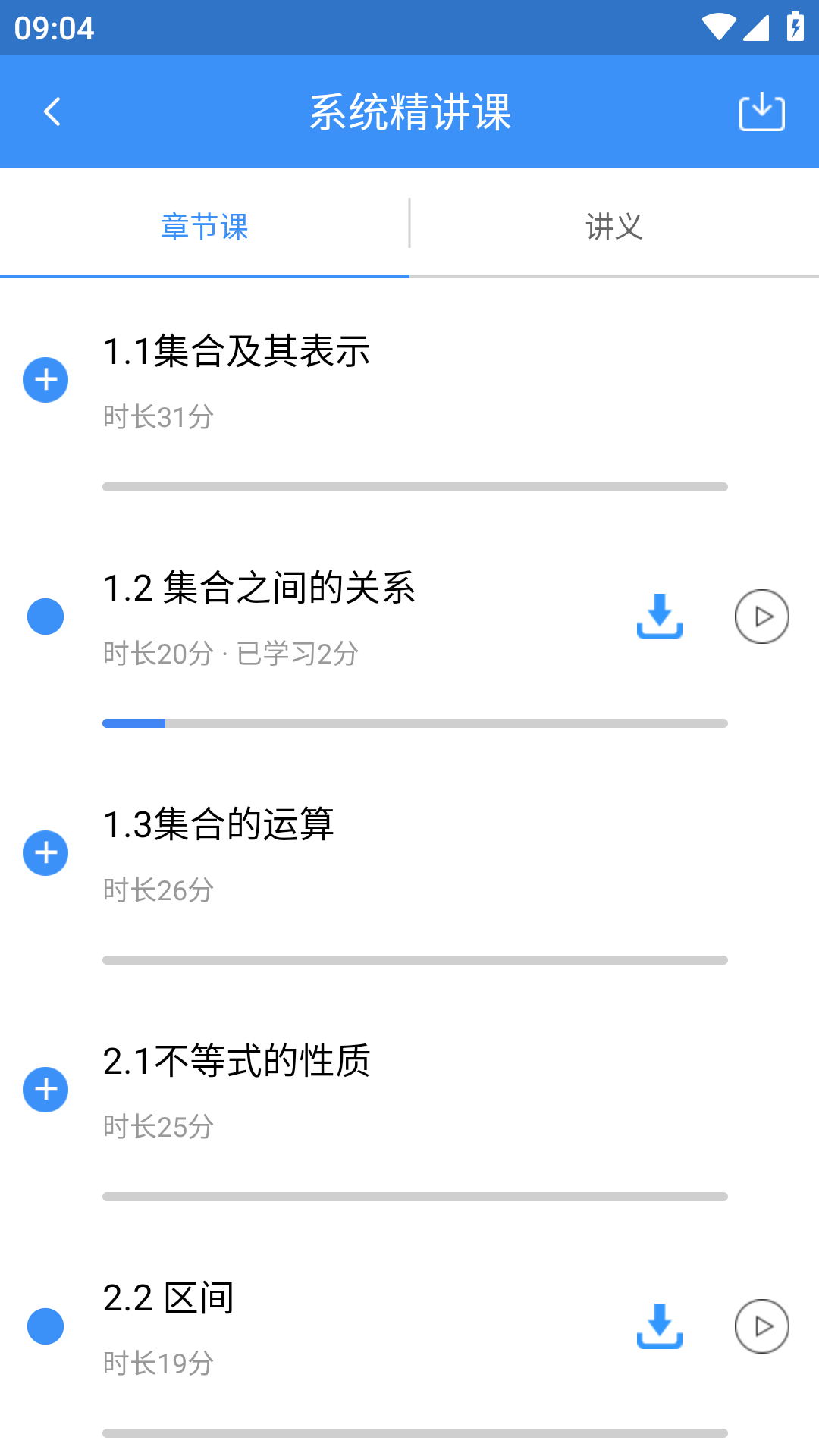
Task: Switch to the 讲义 tab
Action: pos(613,225)
